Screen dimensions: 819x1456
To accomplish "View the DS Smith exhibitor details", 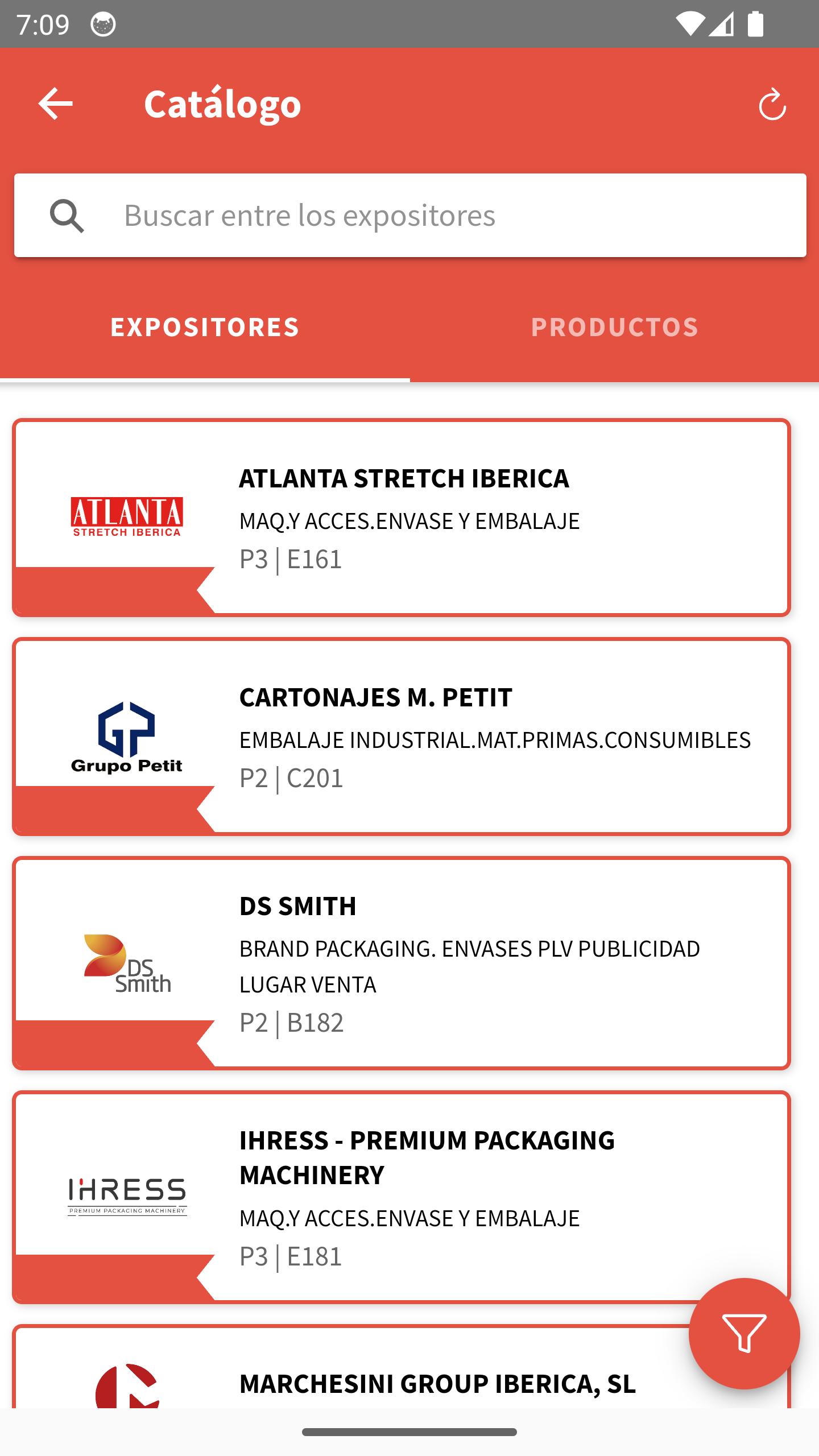I will click(402, 963).
